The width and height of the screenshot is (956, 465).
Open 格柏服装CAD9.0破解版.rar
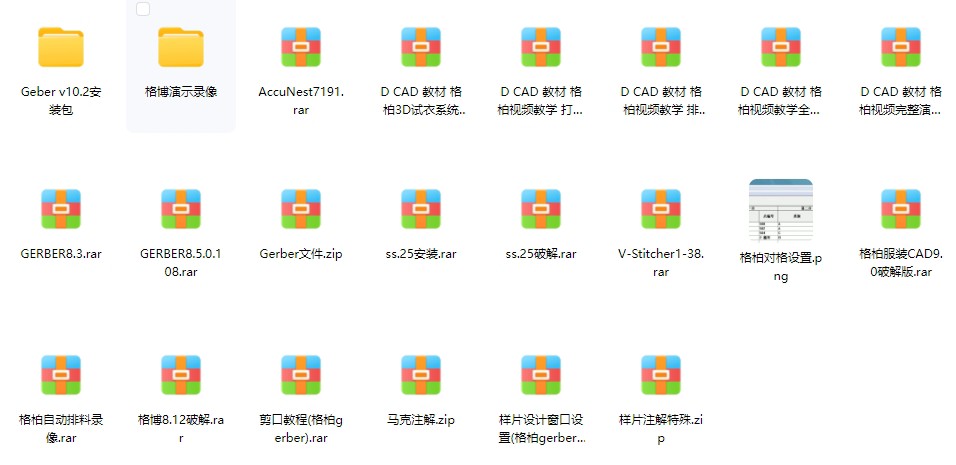pyautogui.click(x=900, y=209)
